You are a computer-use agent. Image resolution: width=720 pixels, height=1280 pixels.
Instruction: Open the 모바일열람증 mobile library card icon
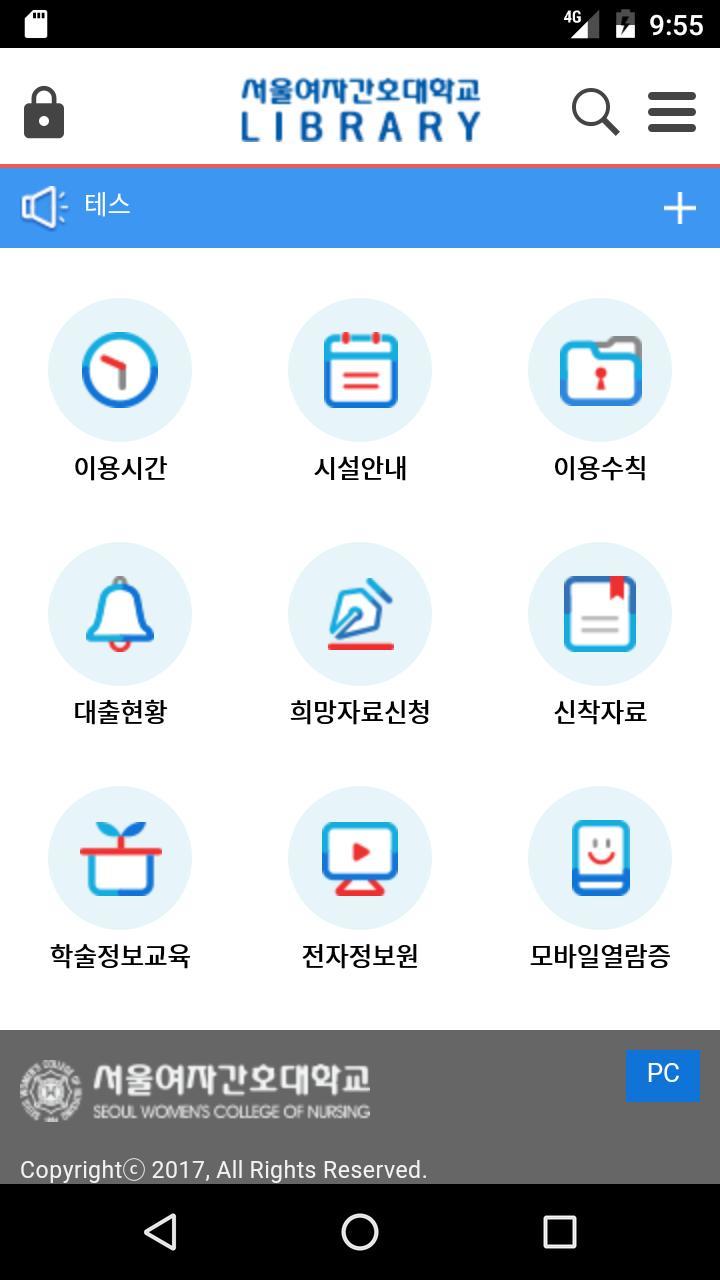600,858
